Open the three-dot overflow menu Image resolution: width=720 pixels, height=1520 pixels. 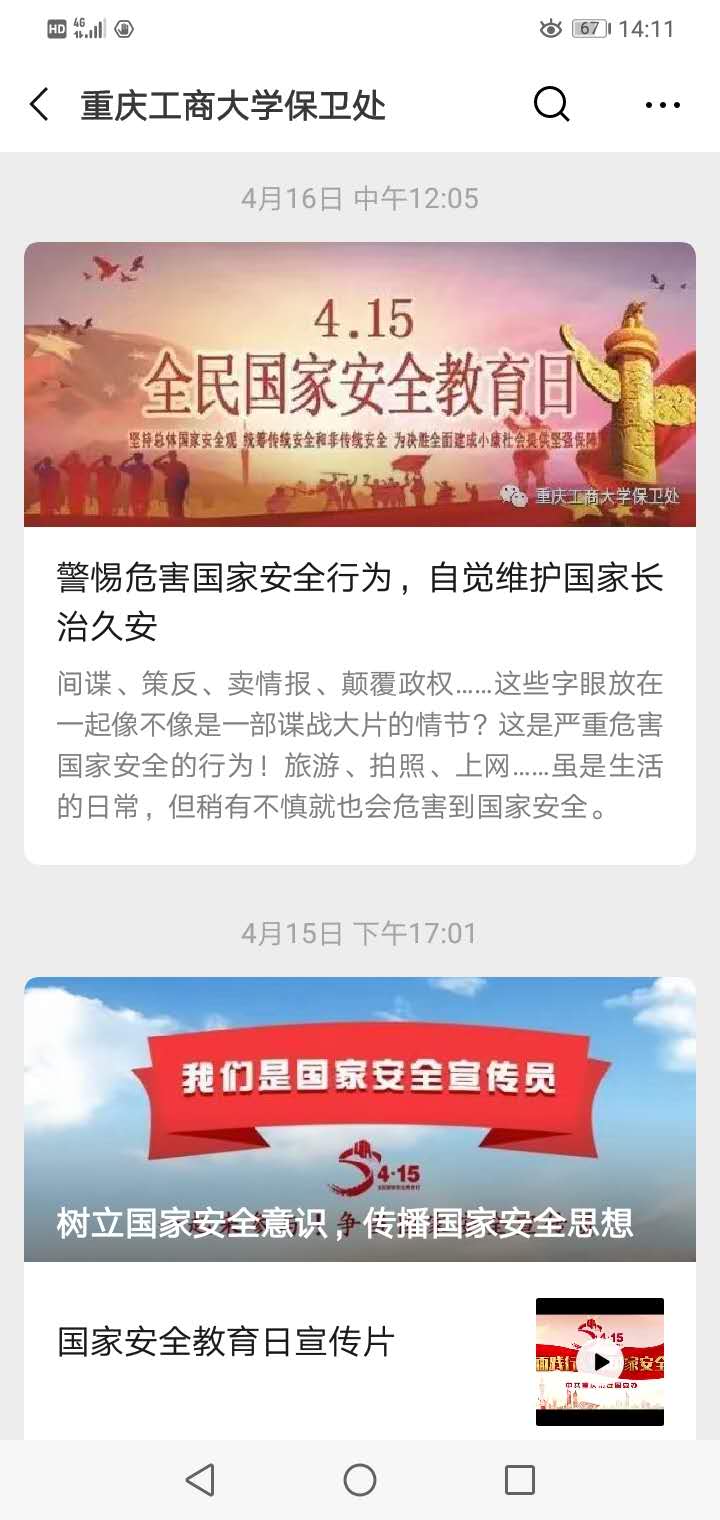662,105
